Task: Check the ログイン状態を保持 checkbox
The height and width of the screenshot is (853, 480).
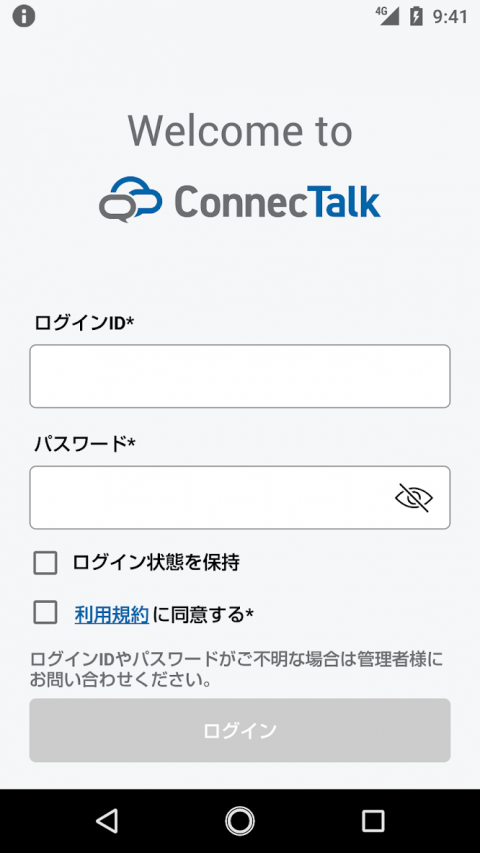Action: pos(45,563)
